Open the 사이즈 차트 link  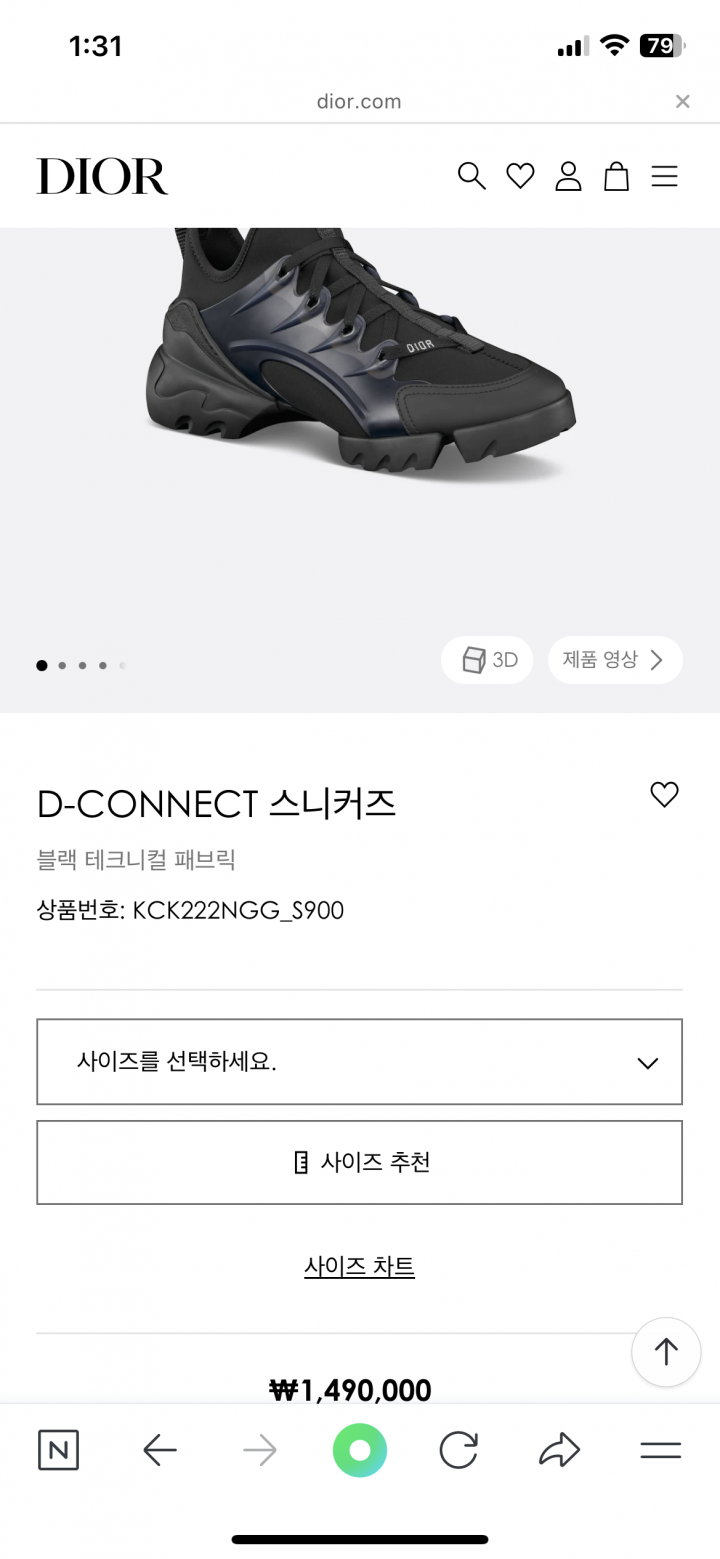[359, 1266]
